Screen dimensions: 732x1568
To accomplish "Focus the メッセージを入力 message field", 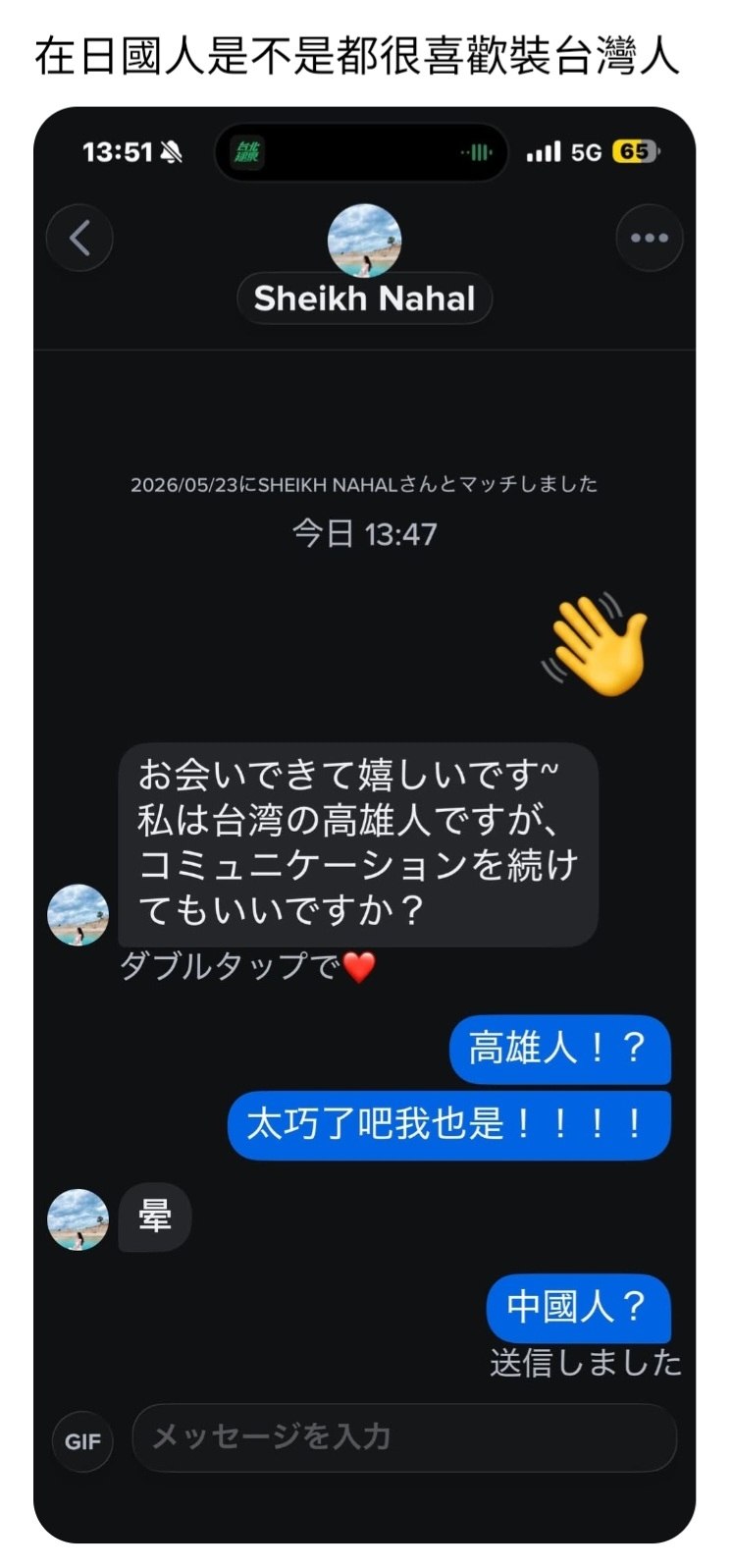I will [404, 1437].
